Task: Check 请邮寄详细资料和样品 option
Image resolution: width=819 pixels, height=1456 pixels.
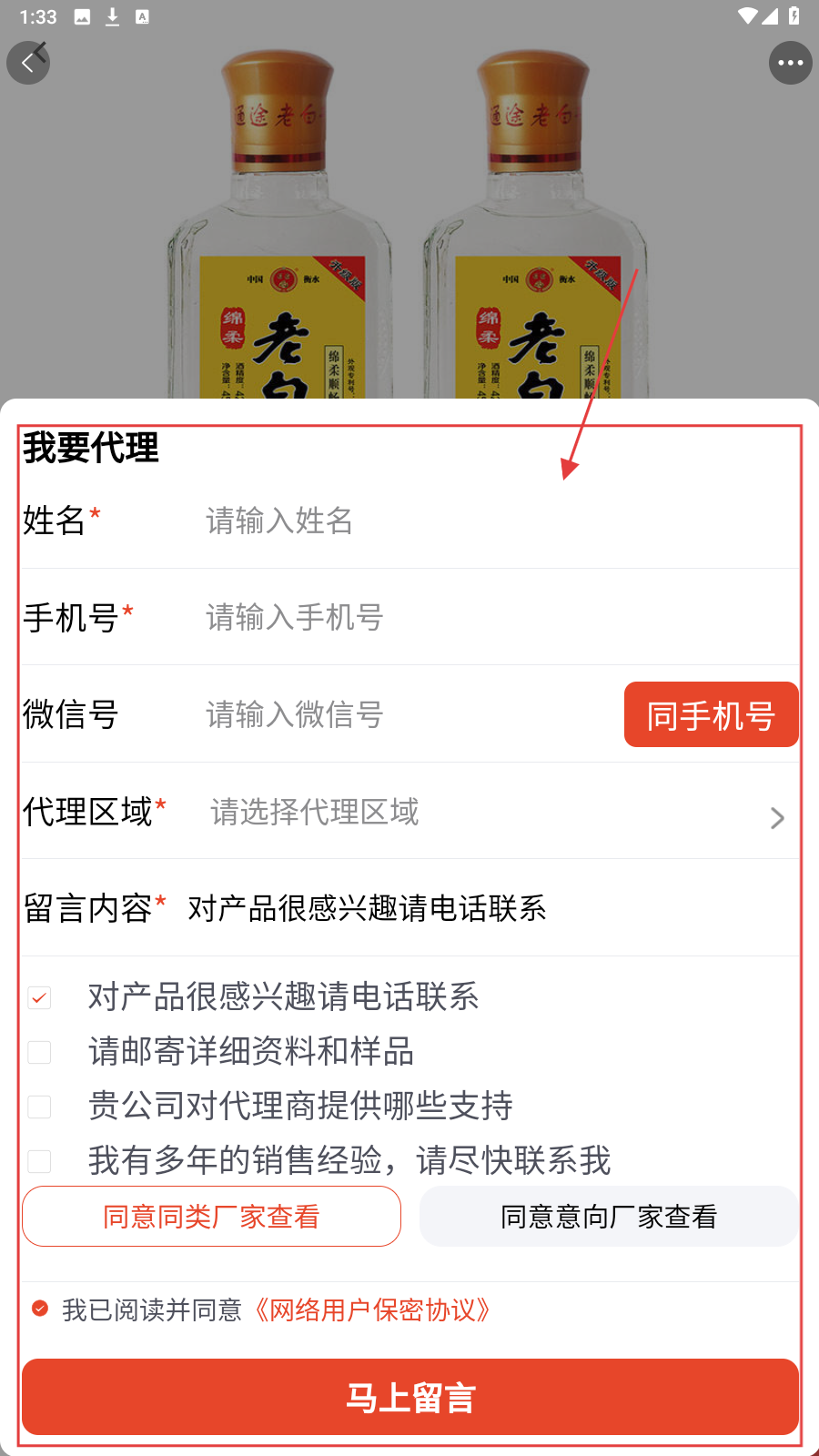Action: coord(39,1052)
